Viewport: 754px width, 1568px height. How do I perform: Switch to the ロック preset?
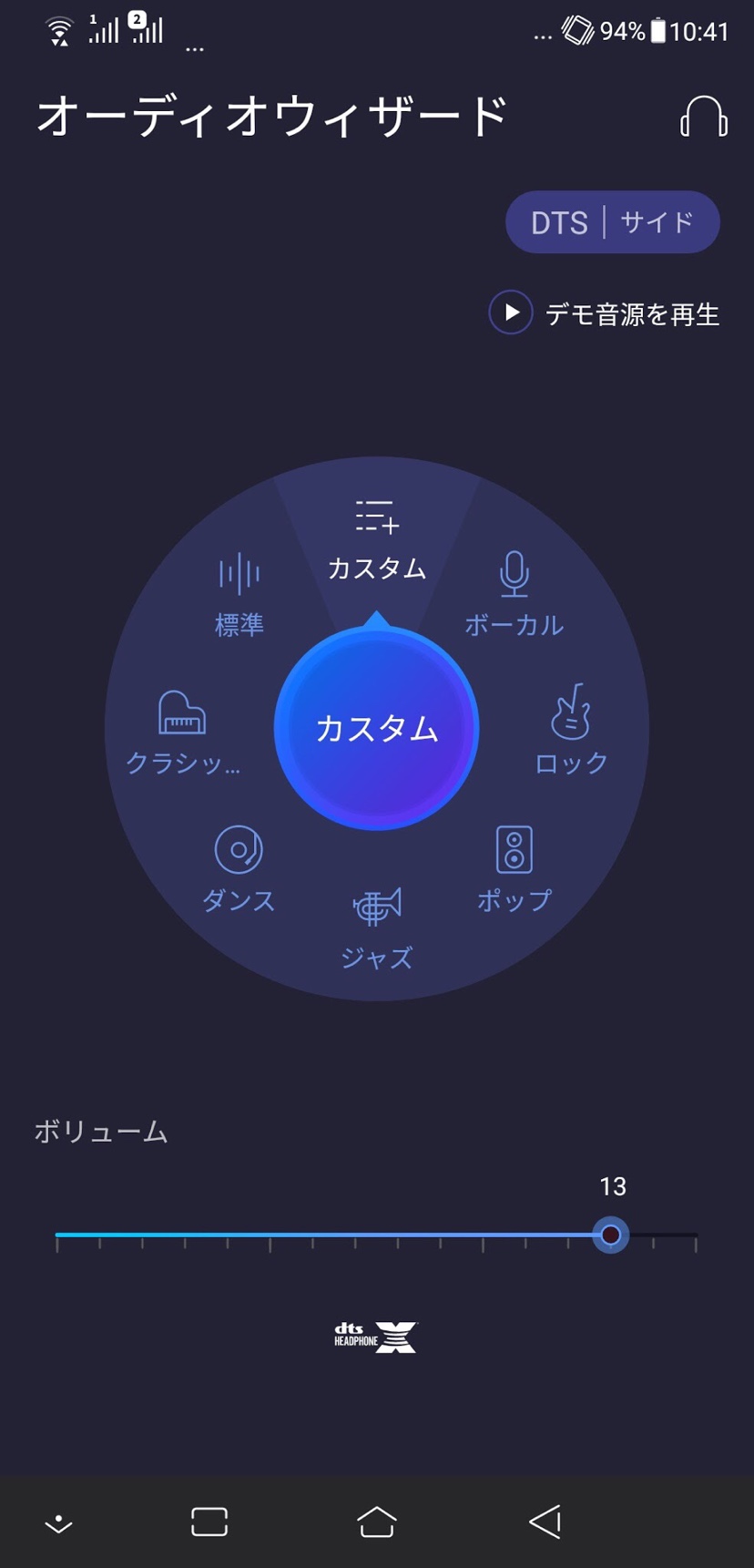(x=571, y=732)
